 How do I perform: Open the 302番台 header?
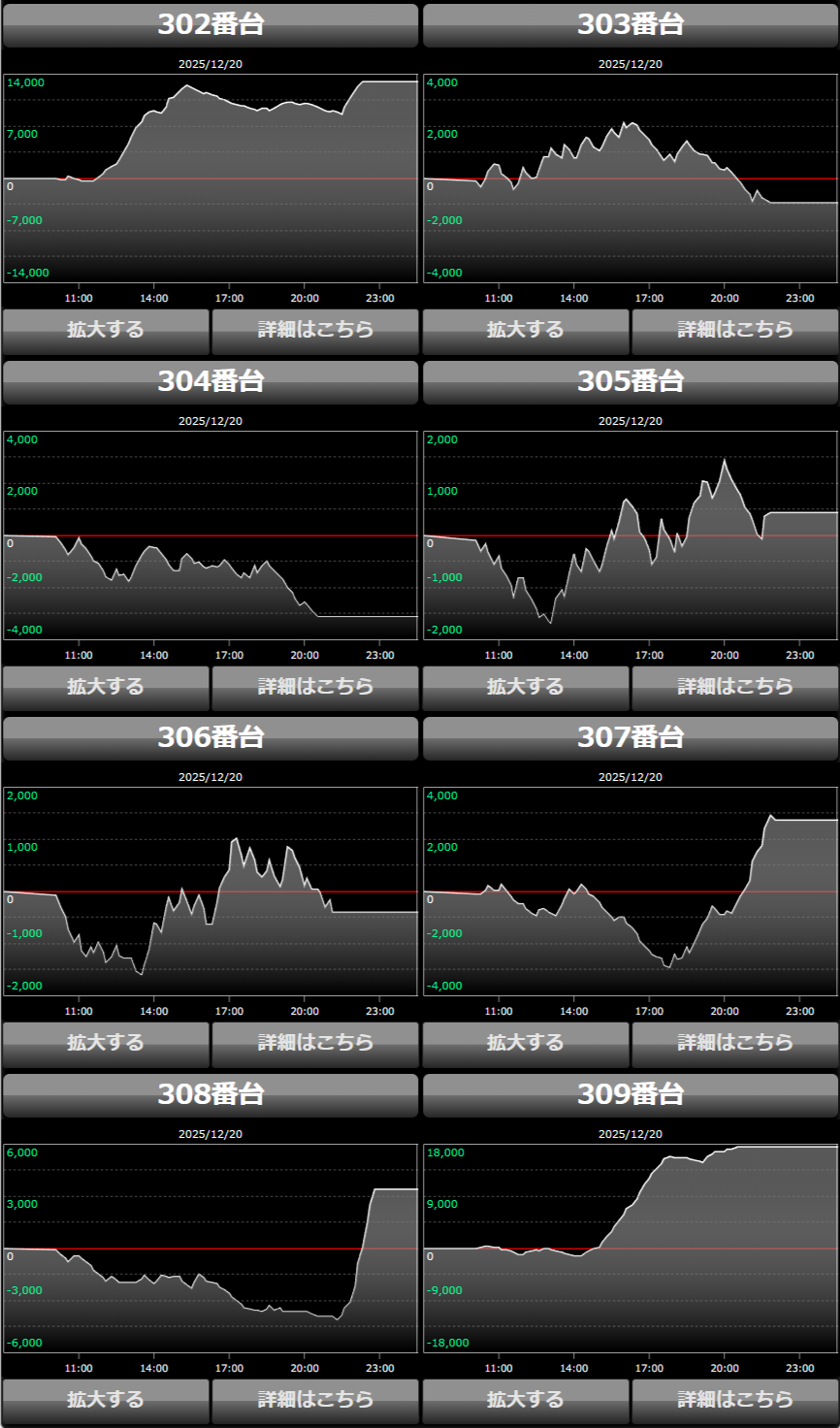point(210,25)
